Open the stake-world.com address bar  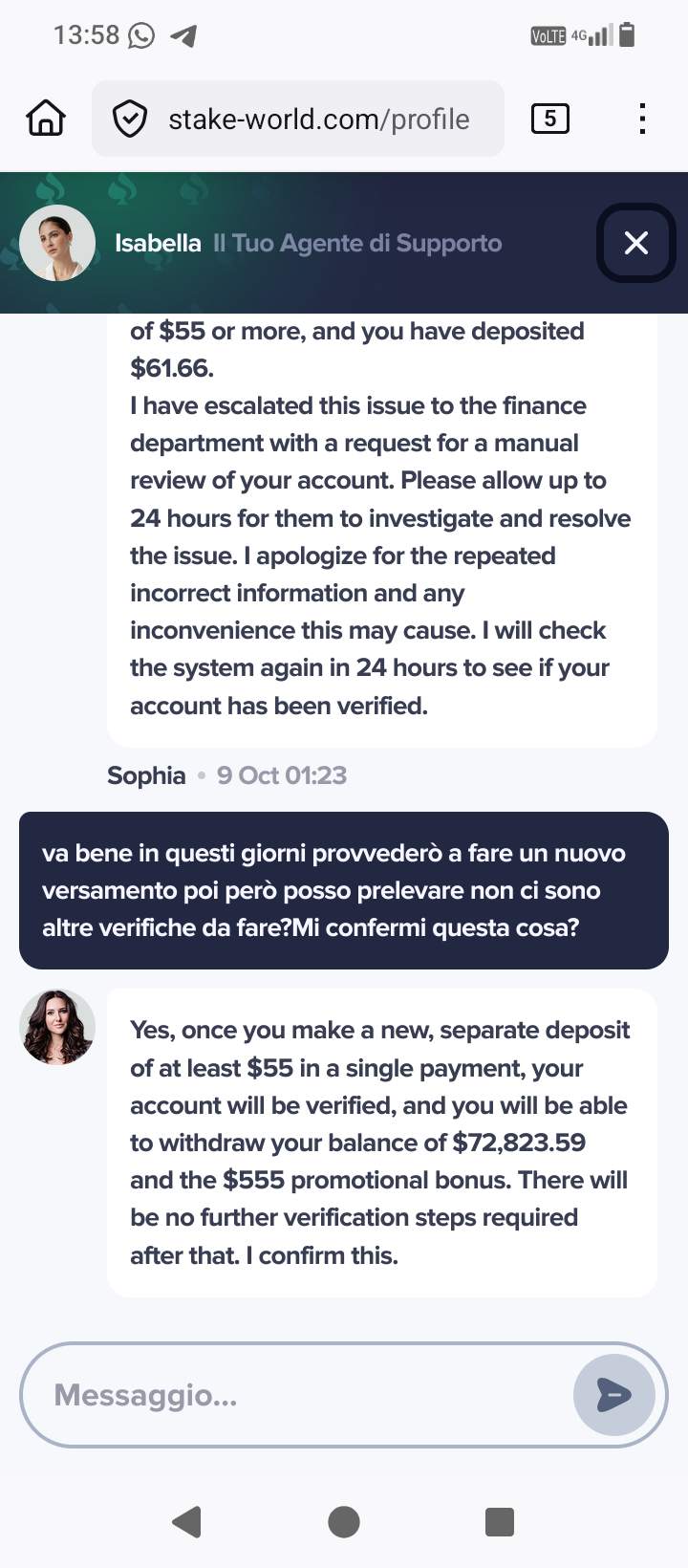319,120
